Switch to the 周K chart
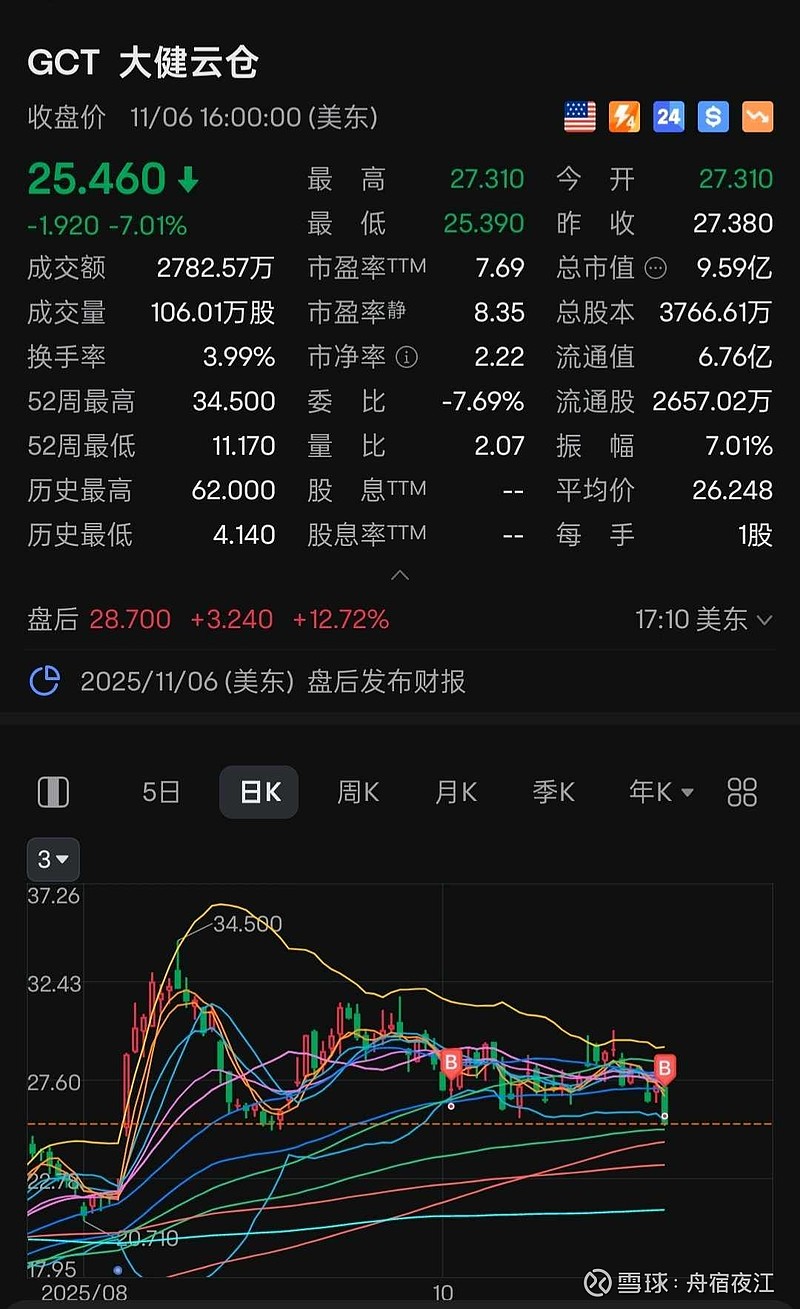800x1309 pixels. pyautogui.click(x=358, y=793)
